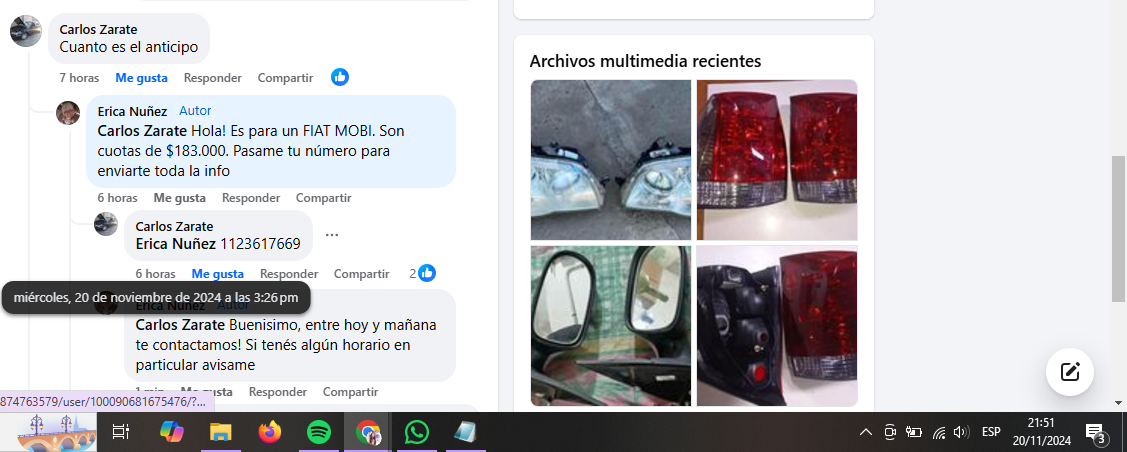This screenshot has width=1127, height=452.
Task: Open WhatsApp from the taskbar
Action: (417, 432)
